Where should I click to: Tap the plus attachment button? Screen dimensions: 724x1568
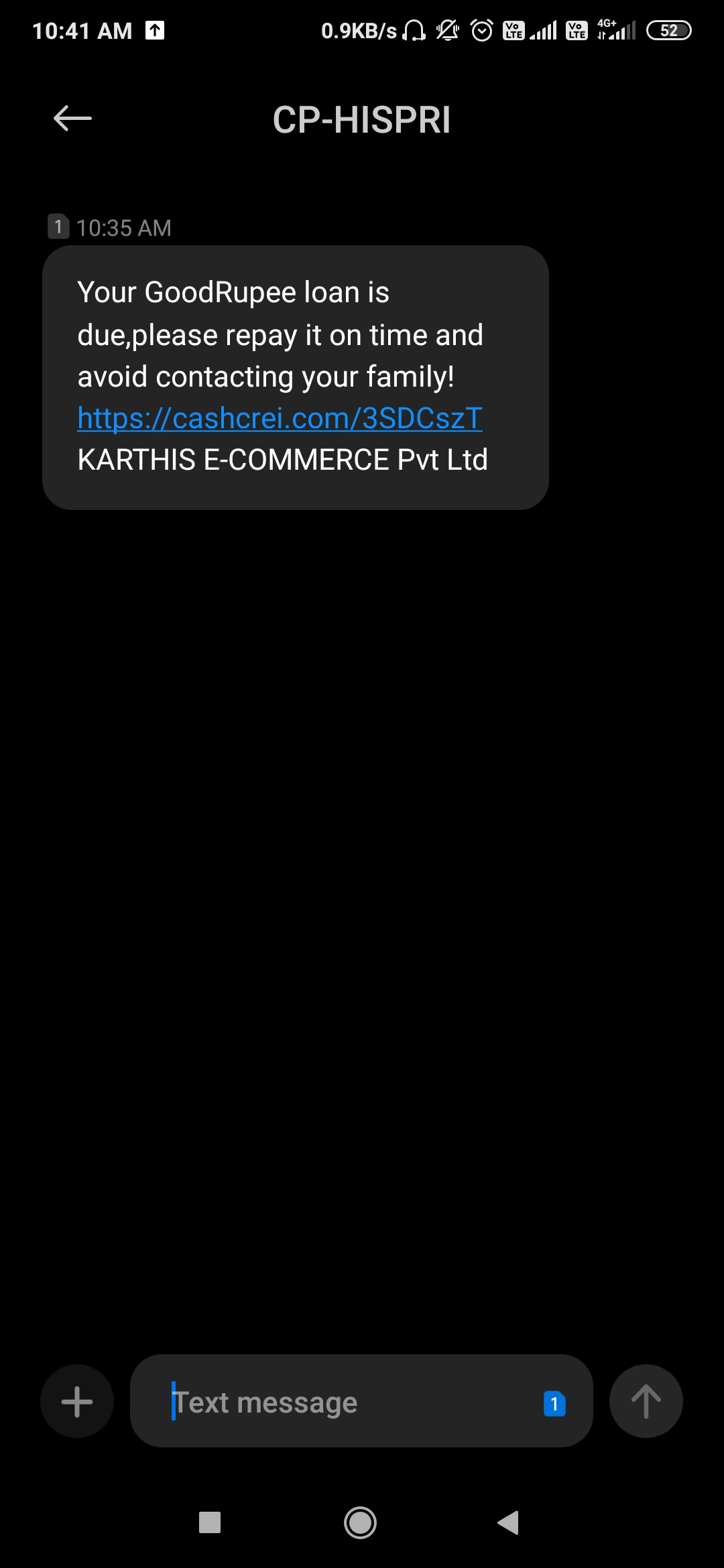click(x=77, y=1401)
